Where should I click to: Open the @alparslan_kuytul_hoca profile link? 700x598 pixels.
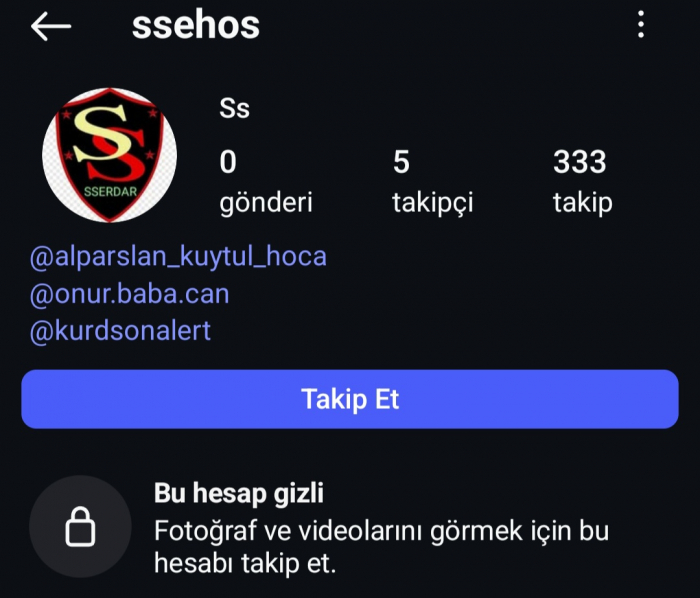tap(178, 257)
